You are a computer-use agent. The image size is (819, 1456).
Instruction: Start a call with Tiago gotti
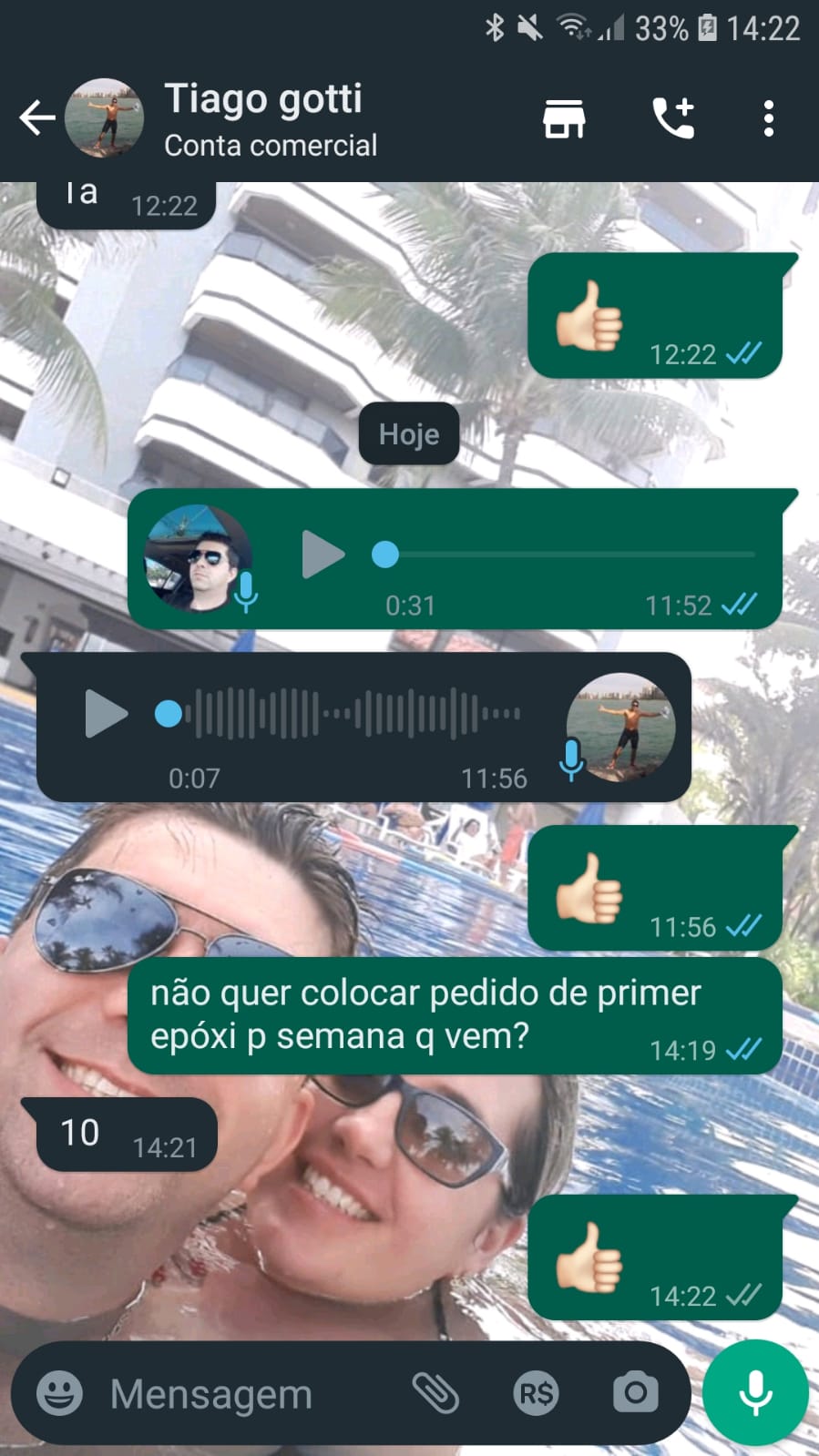[674, 118]
